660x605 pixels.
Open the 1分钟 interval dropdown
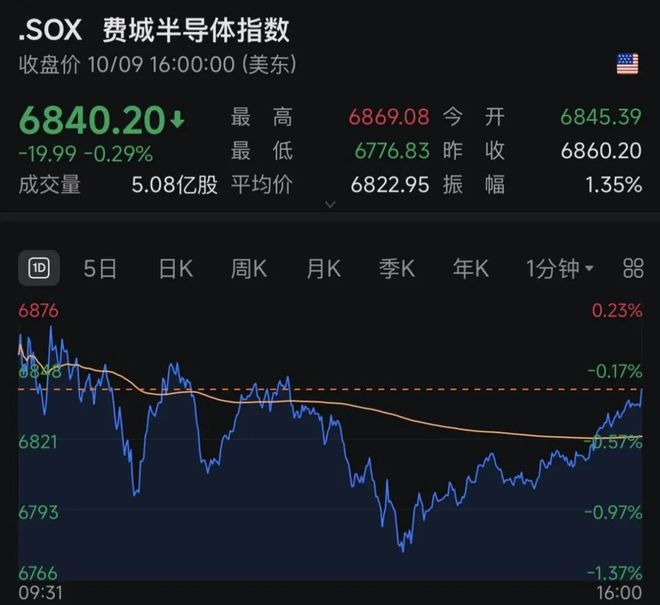coord(560,268)
